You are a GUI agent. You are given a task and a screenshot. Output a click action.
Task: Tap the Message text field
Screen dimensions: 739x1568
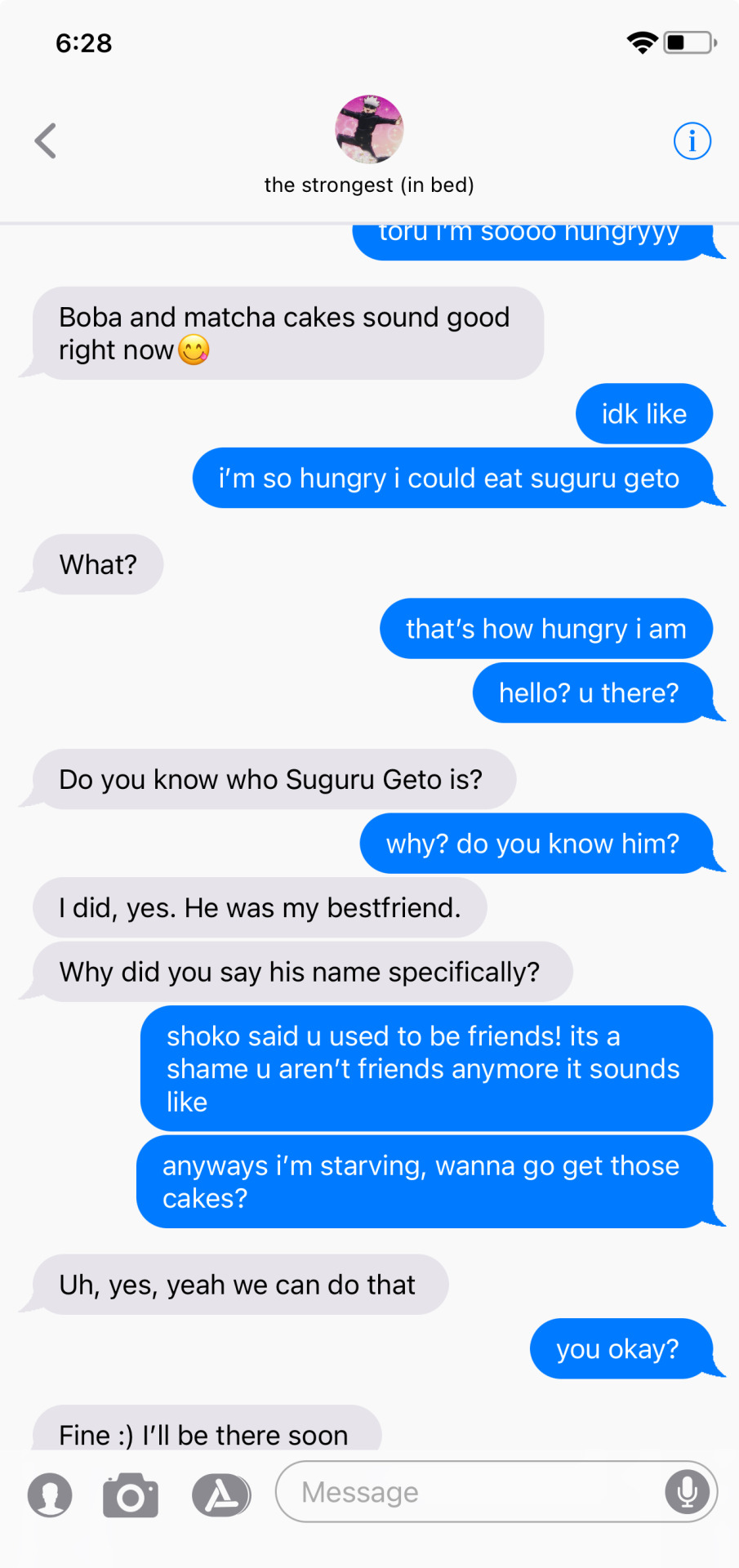click(x=474, y=1492)
